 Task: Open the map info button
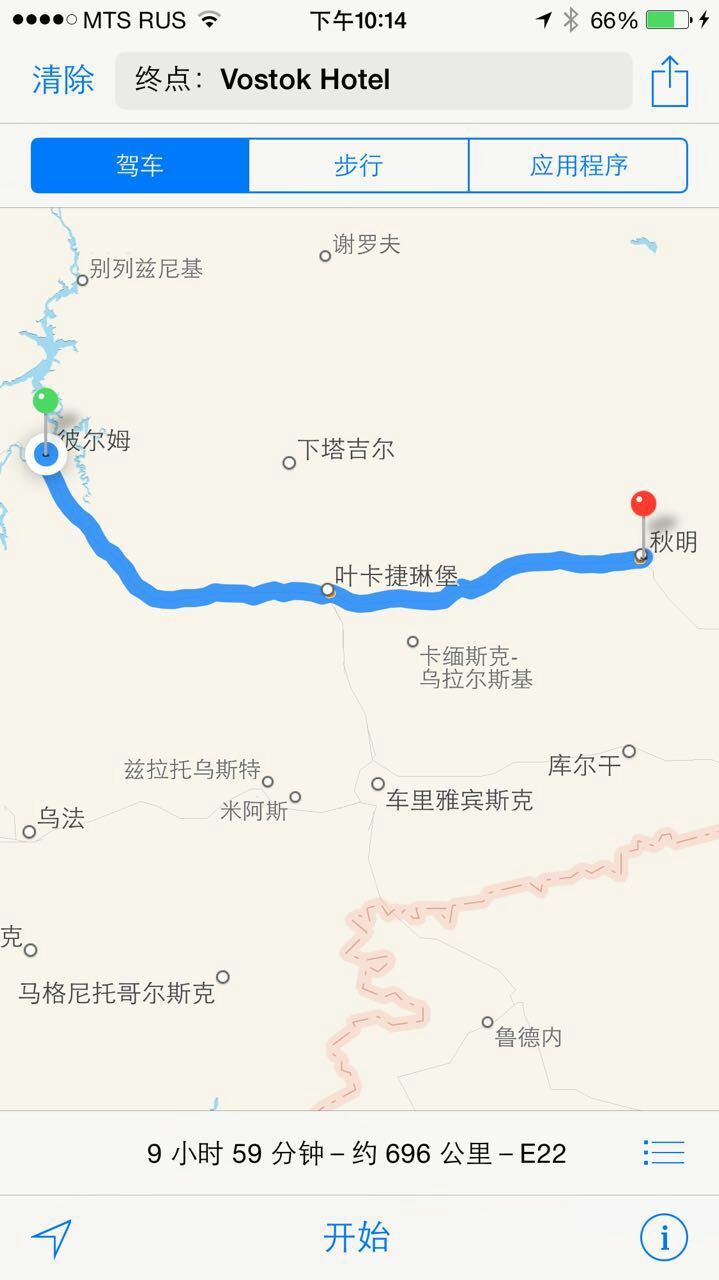664,1239
